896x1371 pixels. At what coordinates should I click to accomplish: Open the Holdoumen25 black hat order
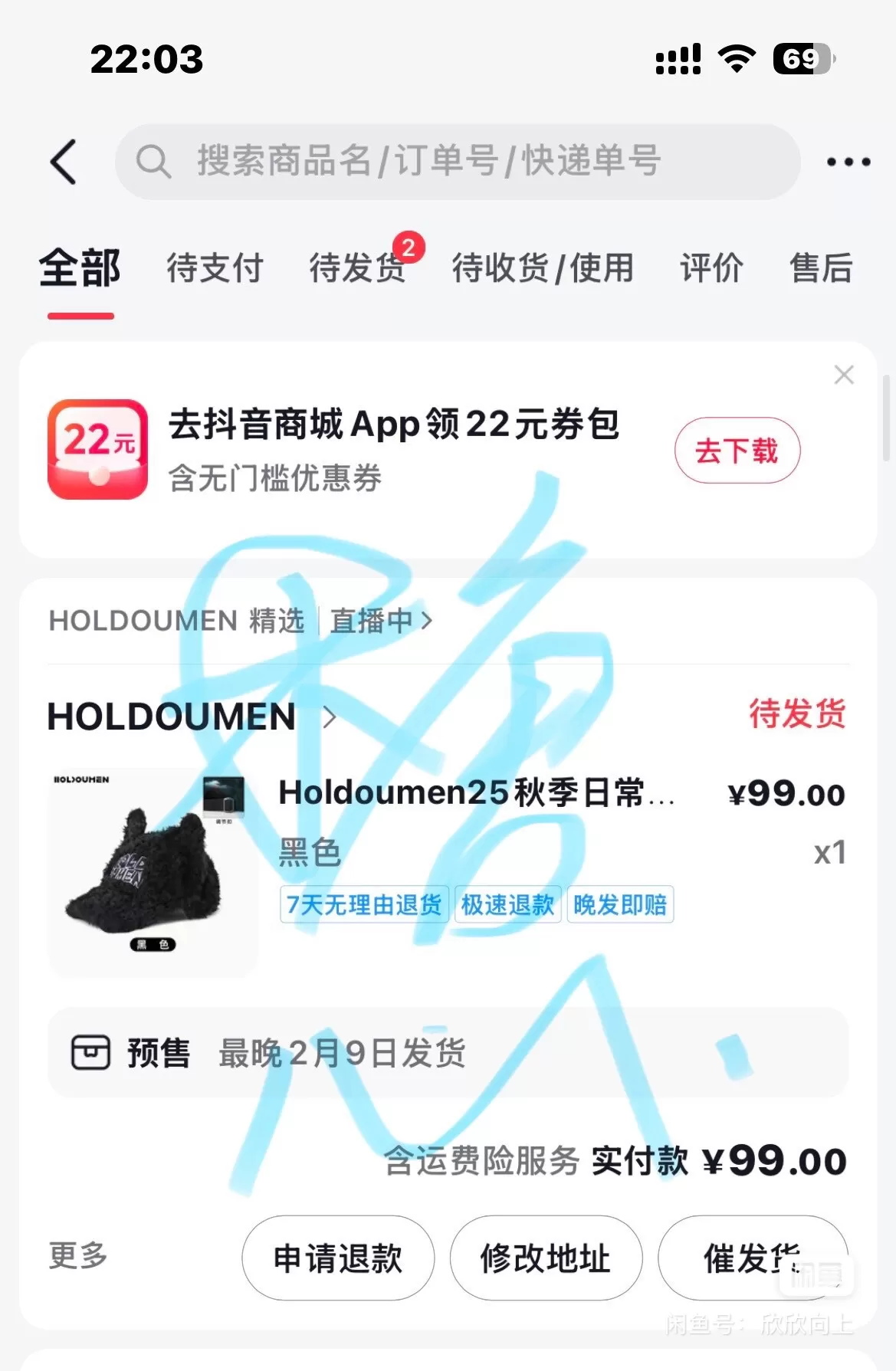click(475, 793)
